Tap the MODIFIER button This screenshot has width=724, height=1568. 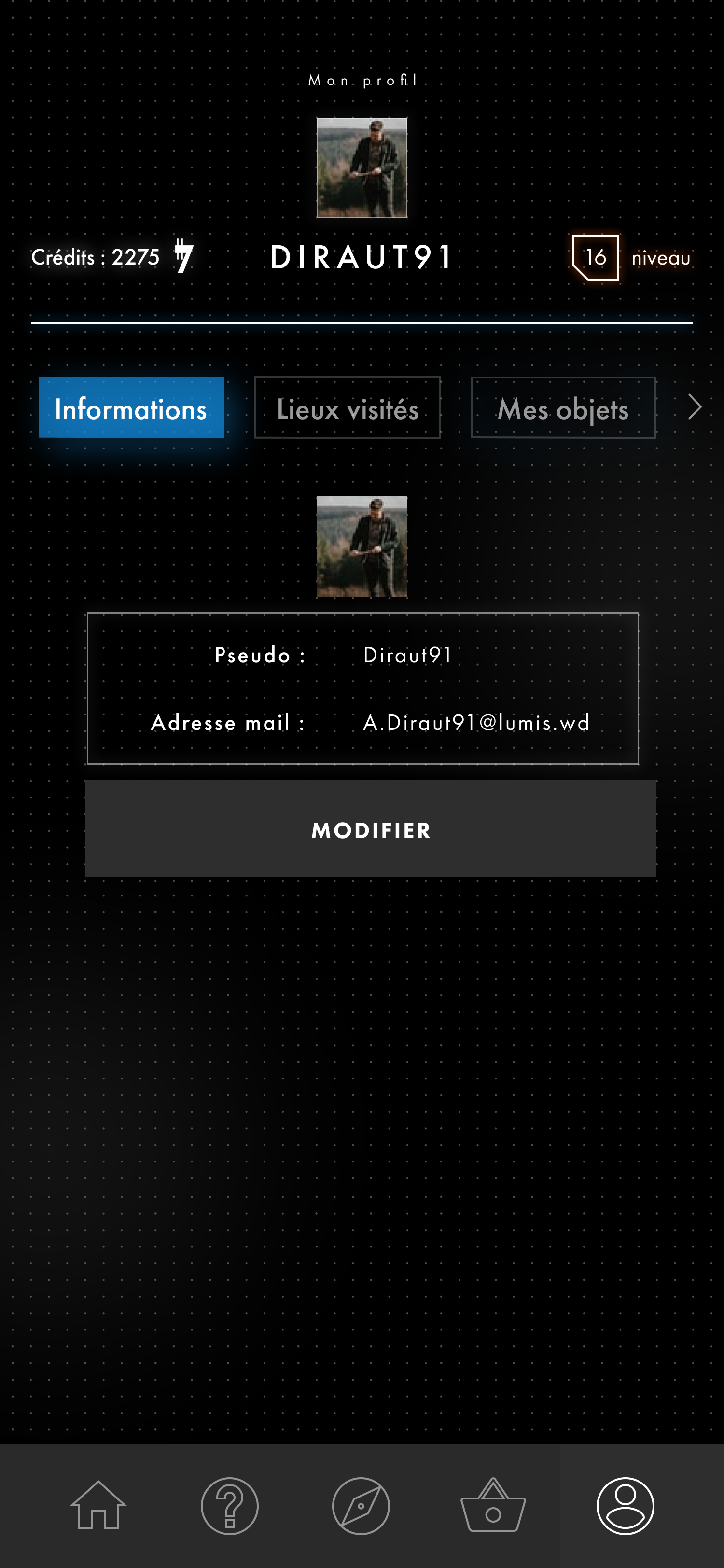(370, 828)
